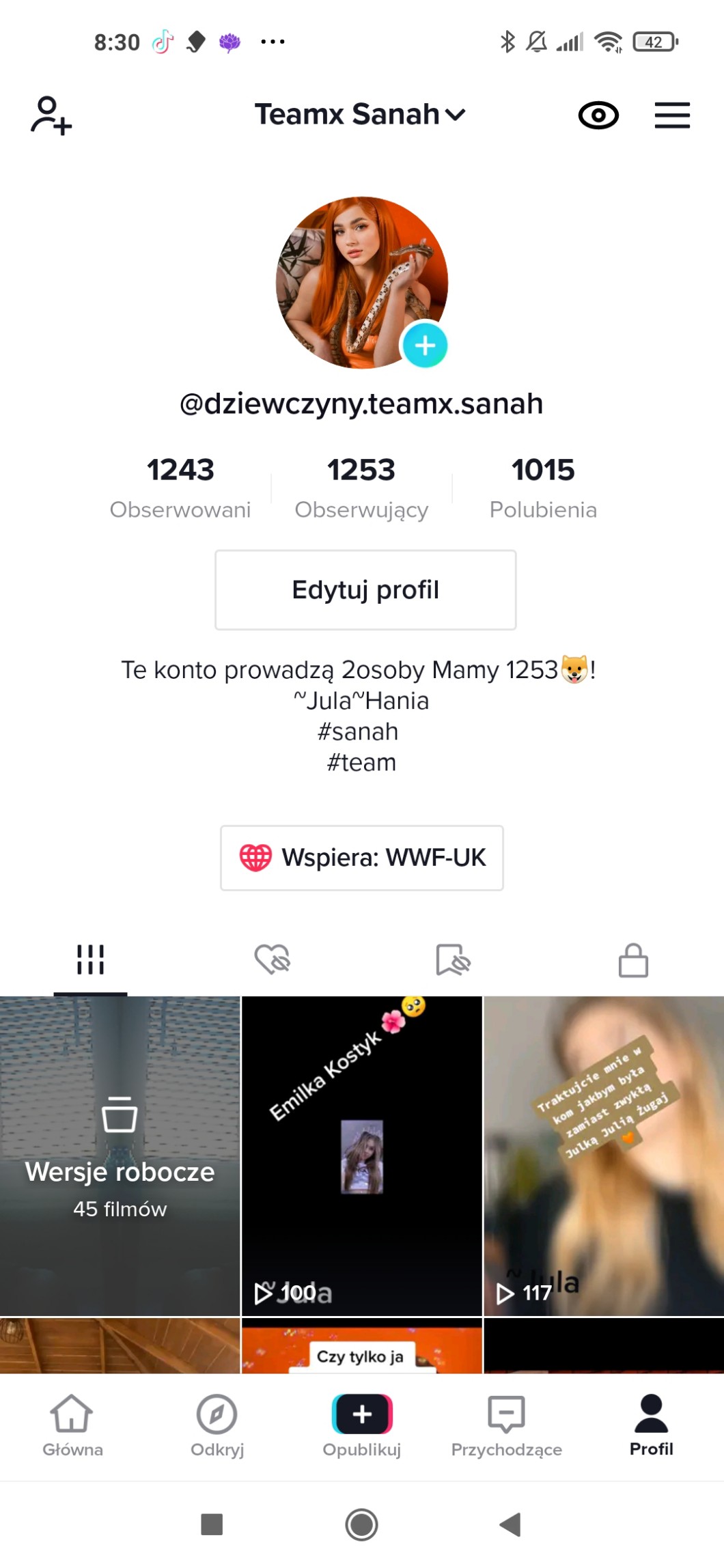Tap Edytuj profil button

click(365, 590)
